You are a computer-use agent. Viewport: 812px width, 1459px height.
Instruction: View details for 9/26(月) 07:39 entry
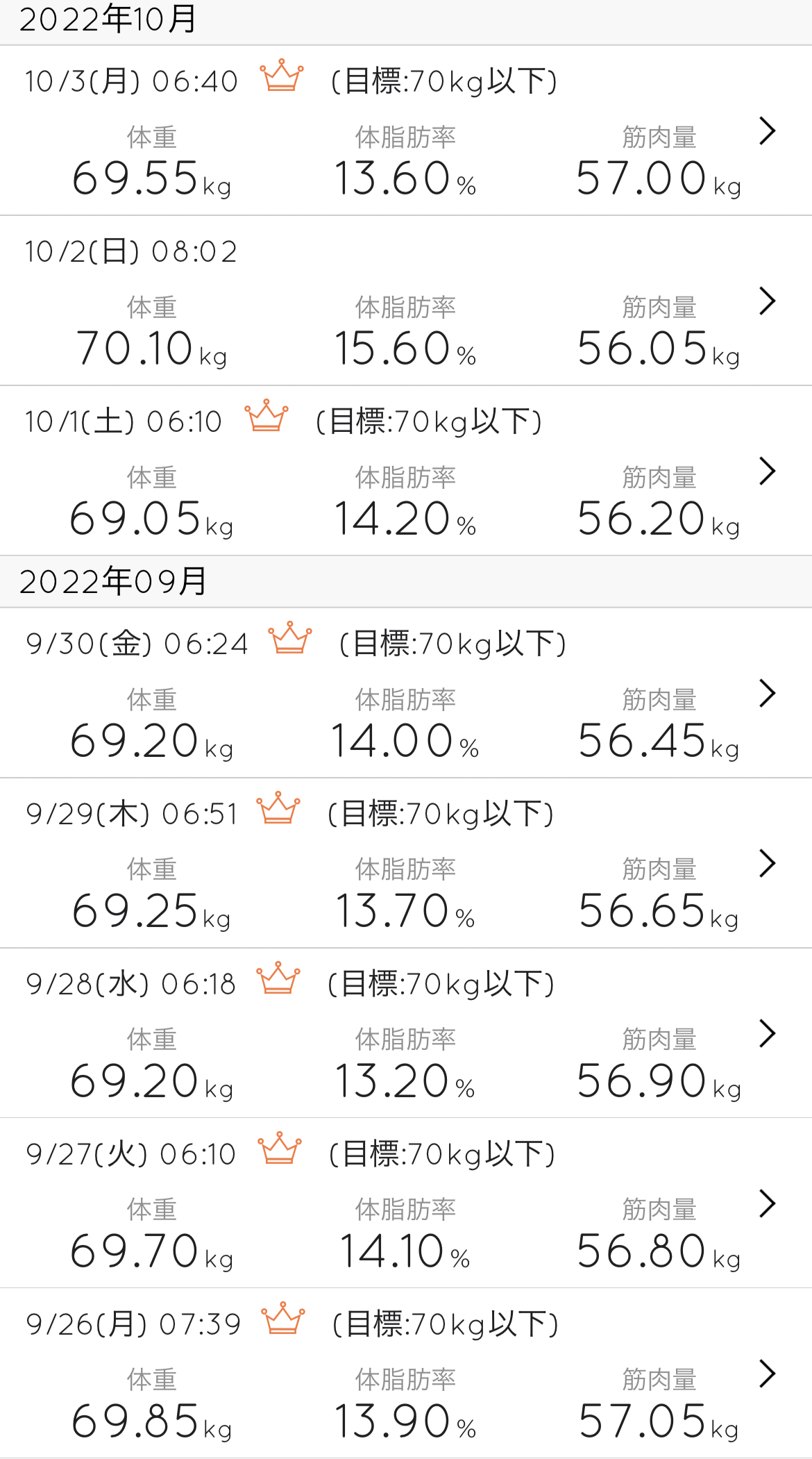coord(766,1374)
